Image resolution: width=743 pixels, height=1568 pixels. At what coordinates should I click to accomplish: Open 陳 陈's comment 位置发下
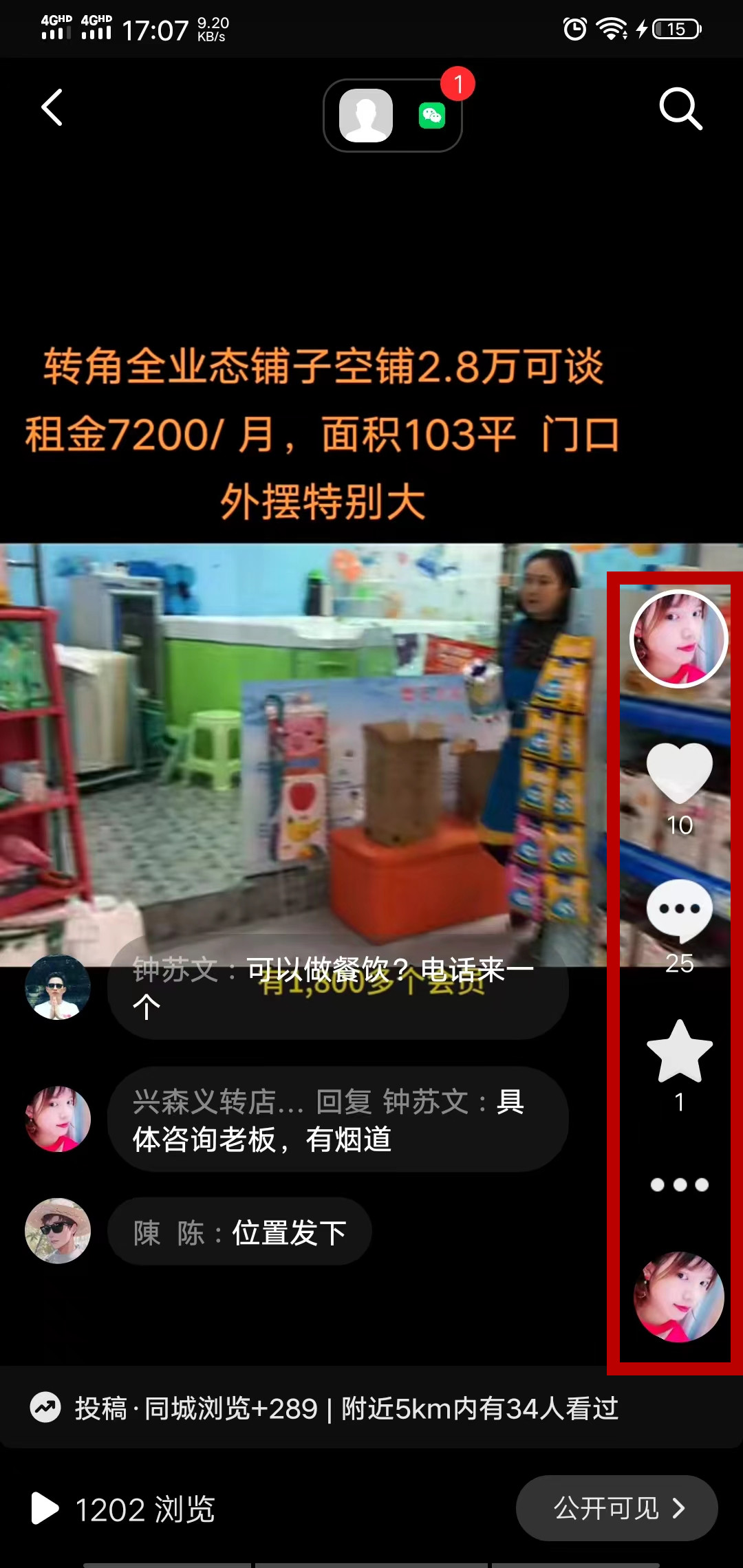tap(239, 1232)
